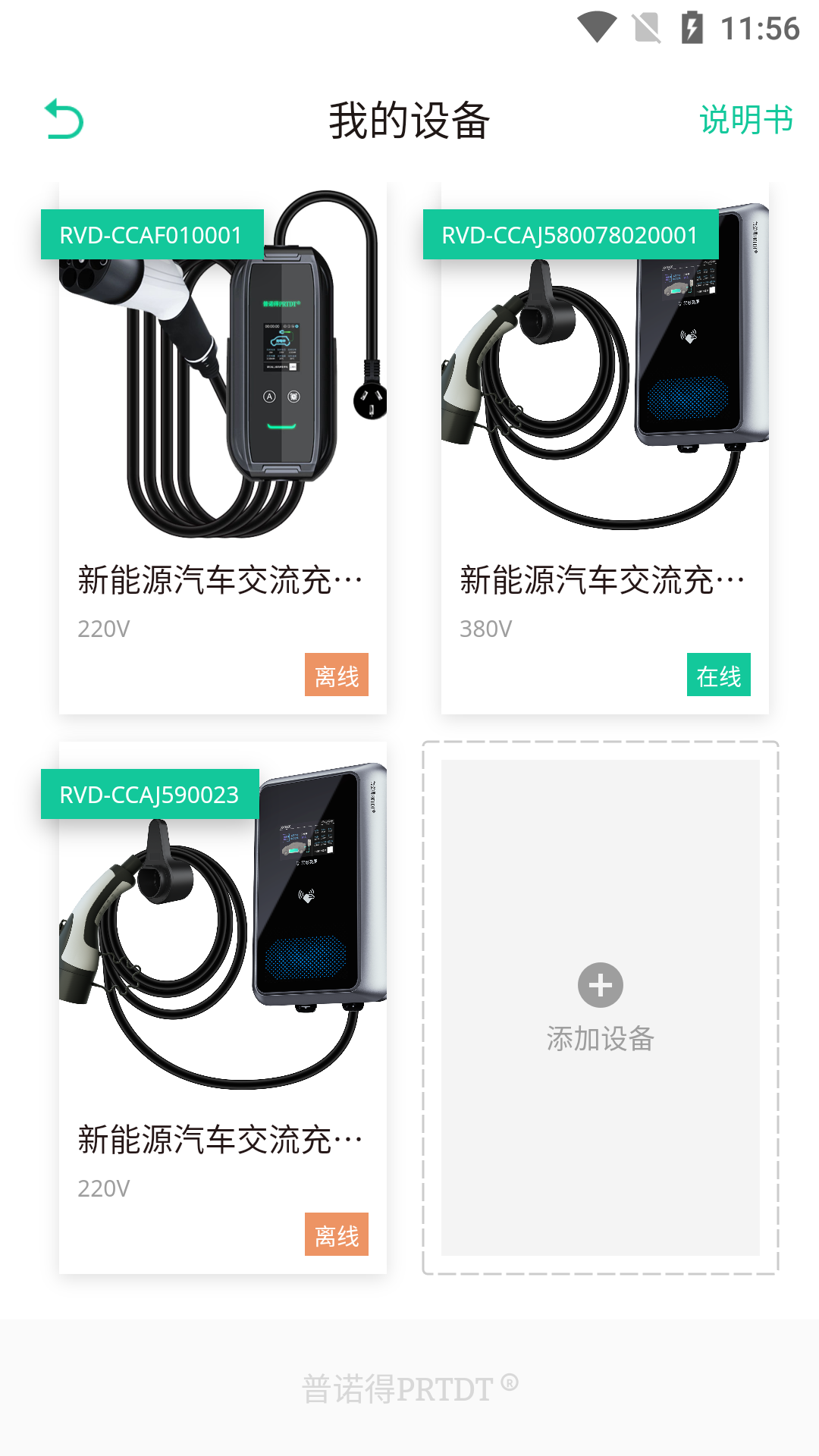819x1456 pixels.
Task: Expand the truncated name of the first 220V device
Action: tap(220, 579)
